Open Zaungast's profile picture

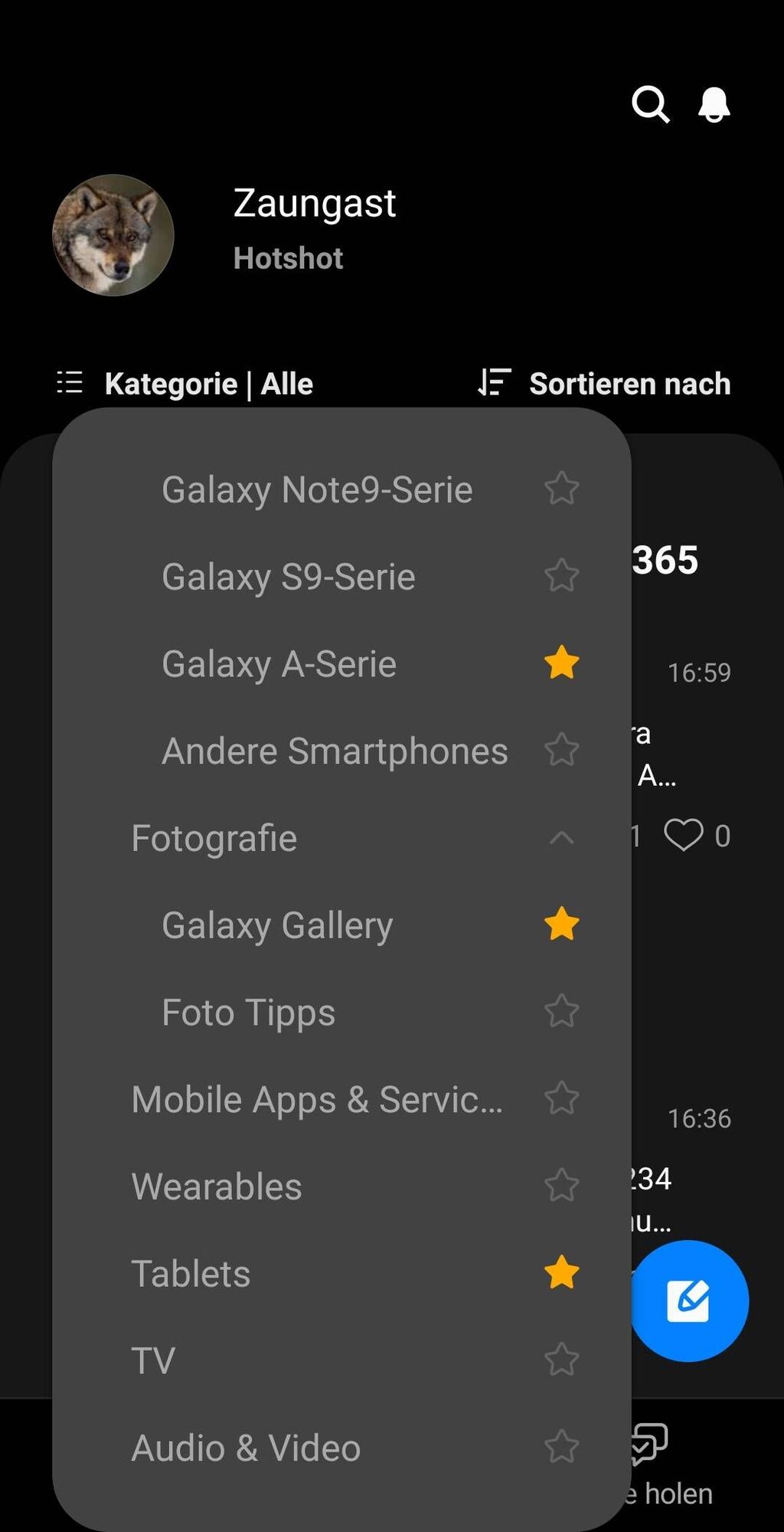(113, 235)
